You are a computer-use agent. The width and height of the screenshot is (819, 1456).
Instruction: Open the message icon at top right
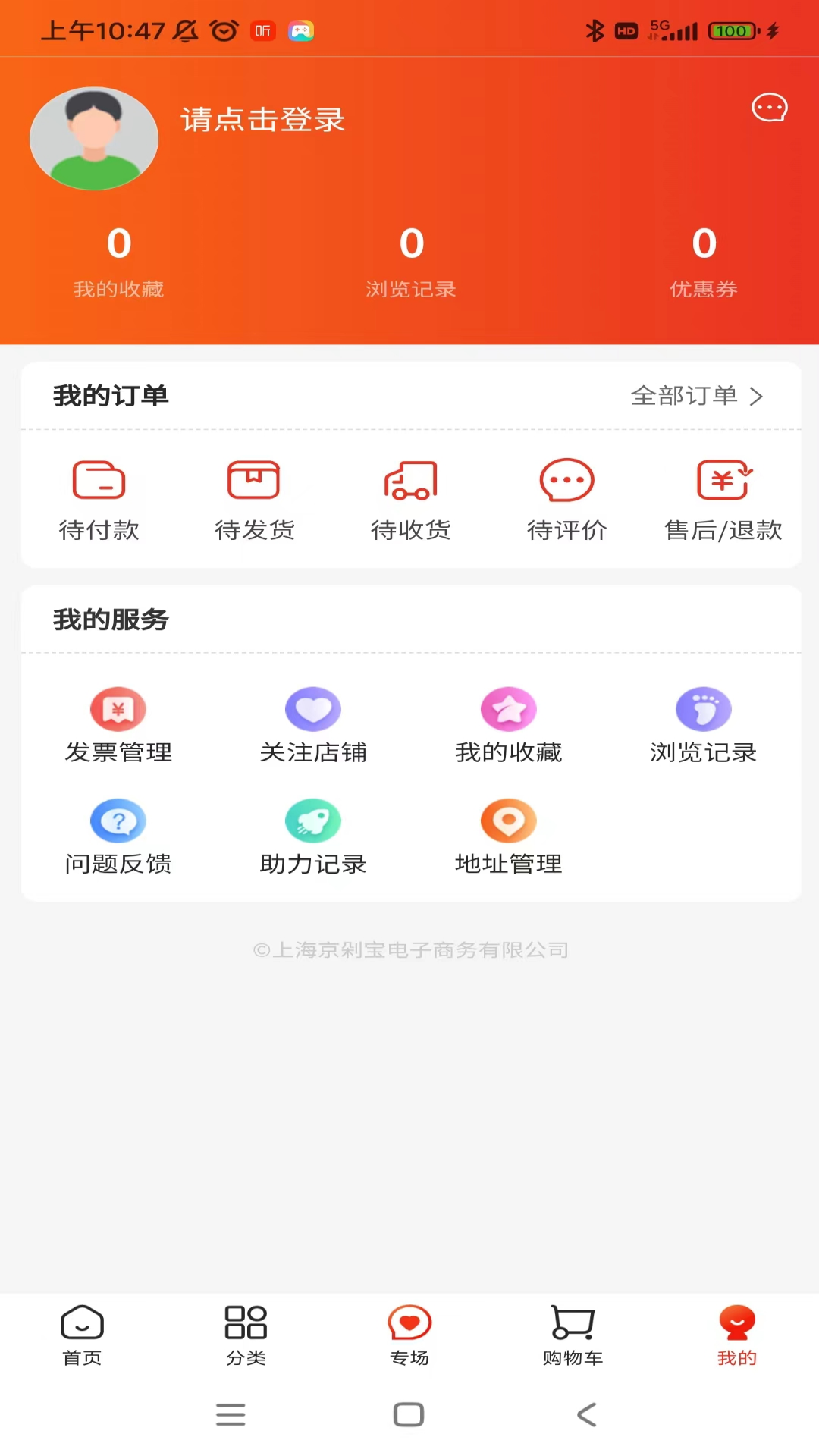[x=770, y=108]
